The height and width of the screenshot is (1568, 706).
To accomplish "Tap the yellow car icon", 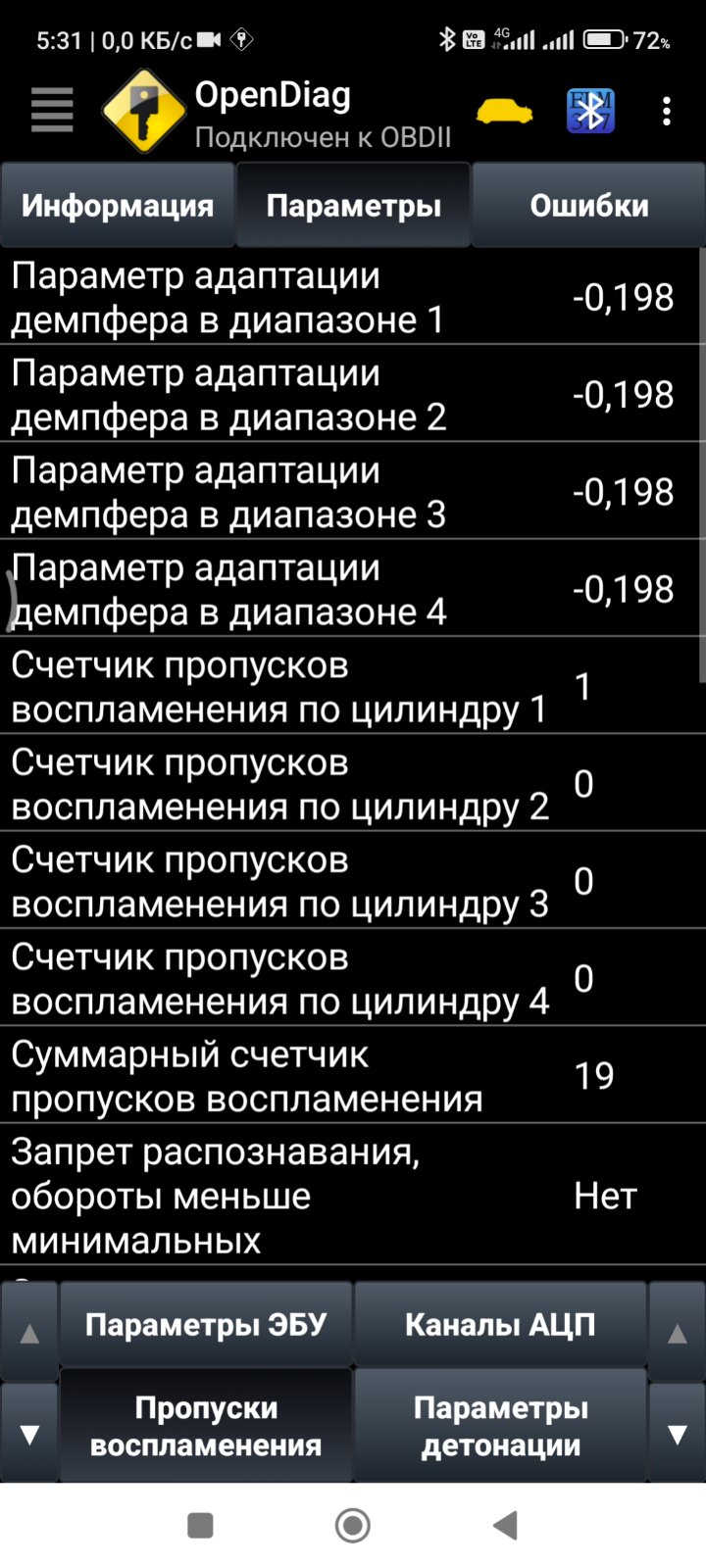I will pos(504,111).
